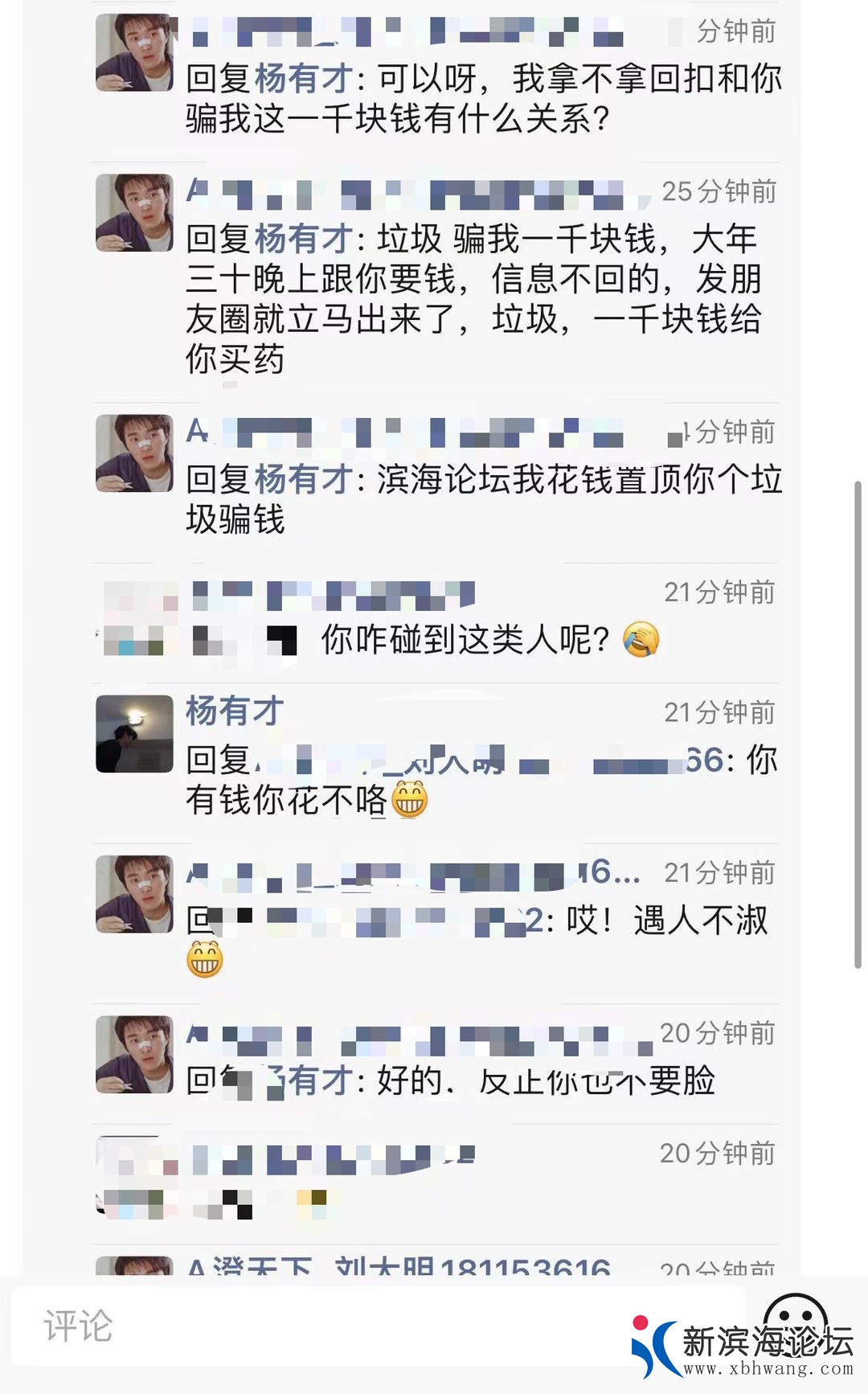Open 杨有才's profile via the commenter name
This screenshot has width=868, height=1394.
(235, 711)
